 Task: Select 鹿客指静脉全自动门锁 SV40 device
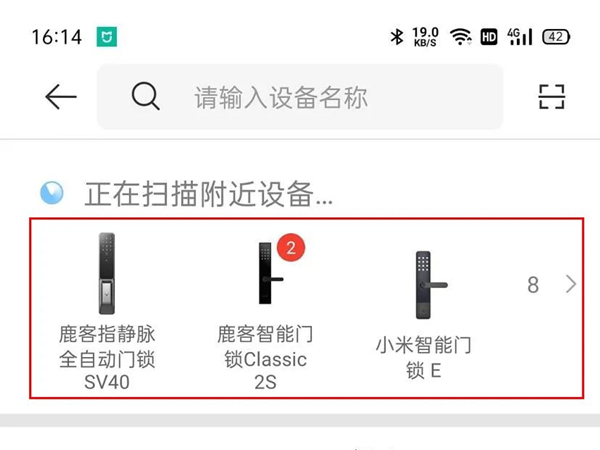click(106, 310)
